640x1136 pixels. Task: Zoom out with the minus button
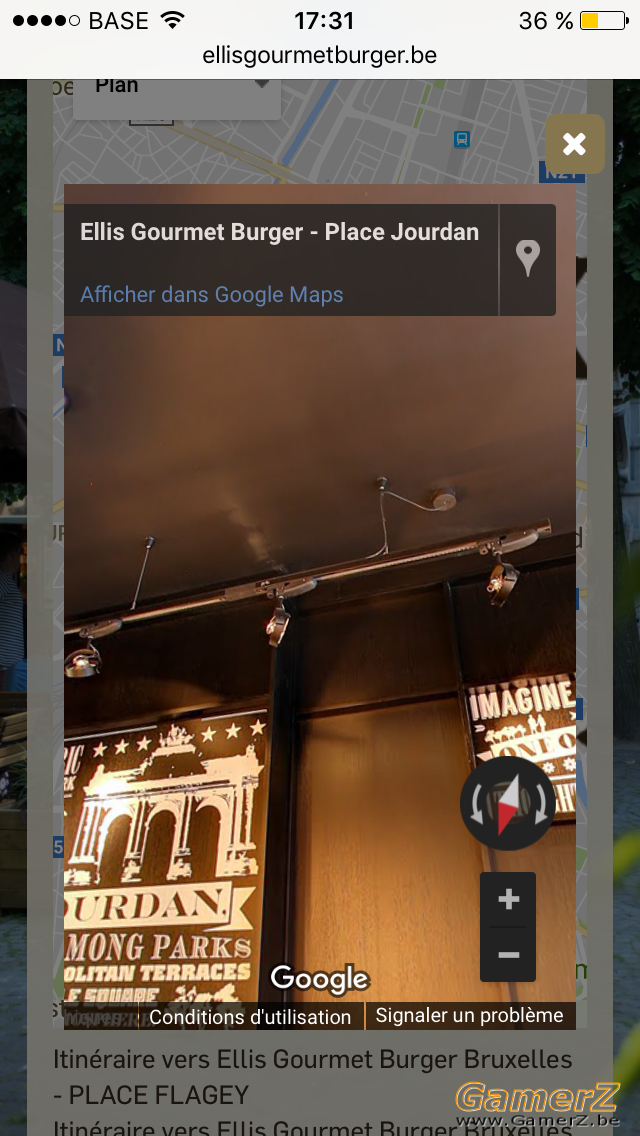(x=508, y=955)
